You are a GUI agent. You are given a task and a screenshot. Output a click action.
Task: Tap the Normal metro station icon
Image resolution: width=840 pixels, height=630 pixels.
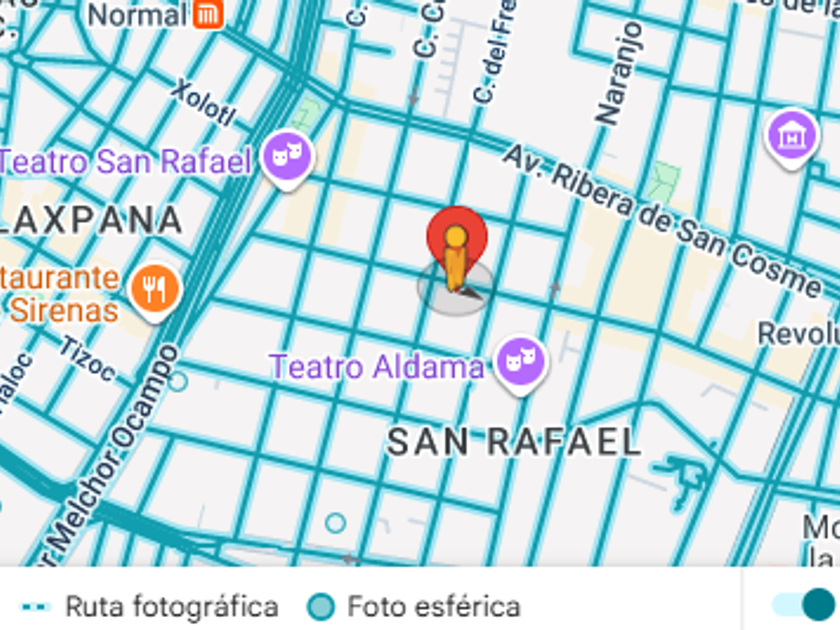pyautogui.click(x=209, y=14)
